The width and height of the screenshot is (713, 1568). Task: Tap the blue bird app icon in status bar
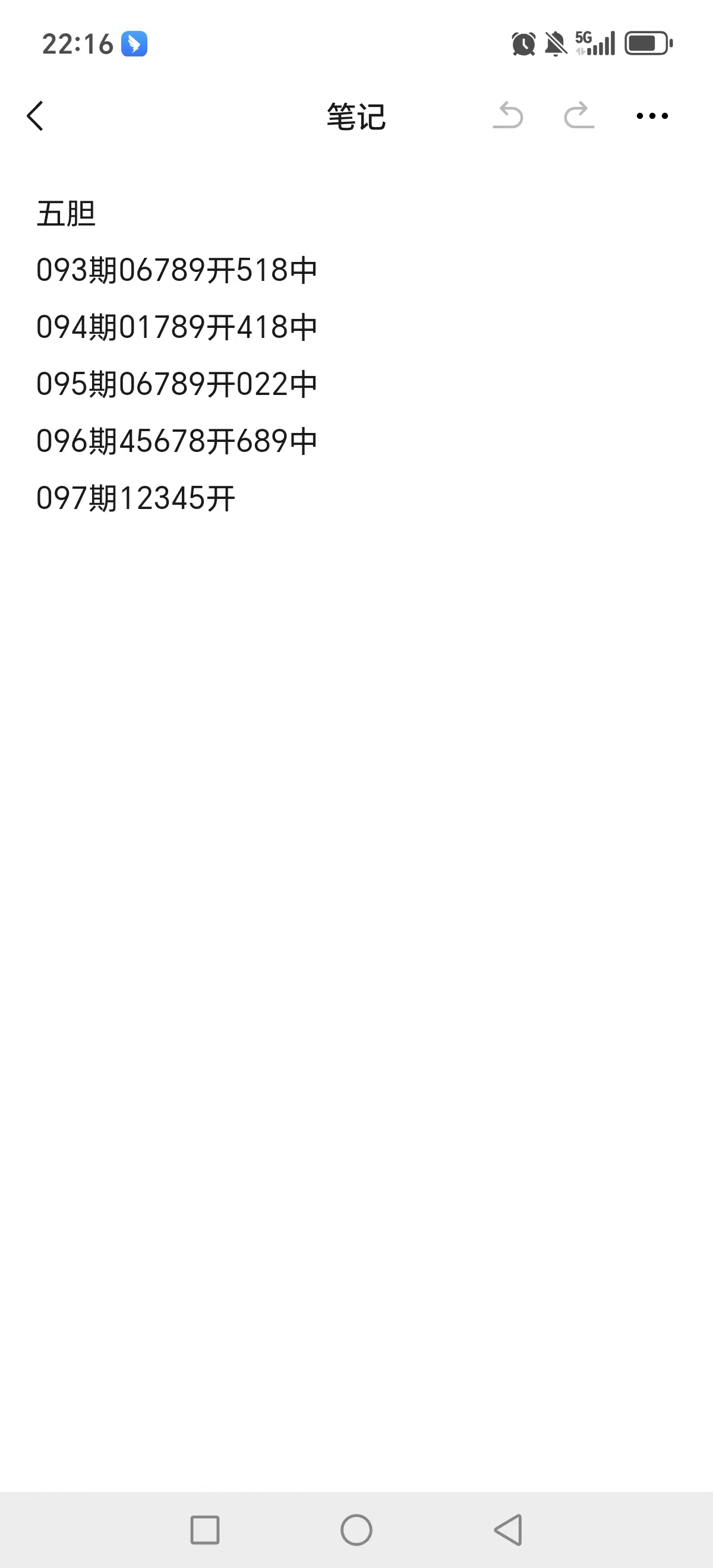(x=135, y=43)
